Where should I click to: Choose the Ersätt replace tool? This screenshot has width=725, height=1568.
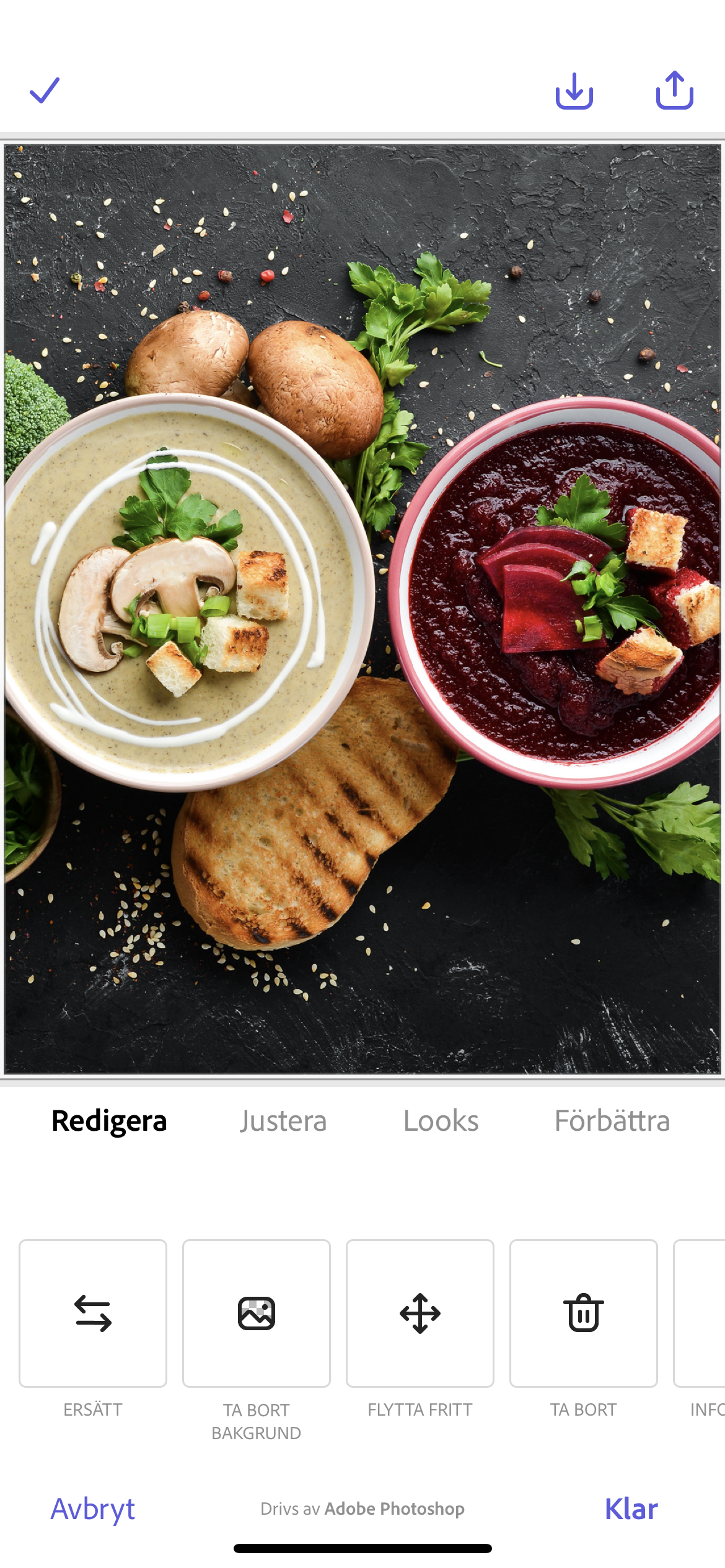(93, 1313)
